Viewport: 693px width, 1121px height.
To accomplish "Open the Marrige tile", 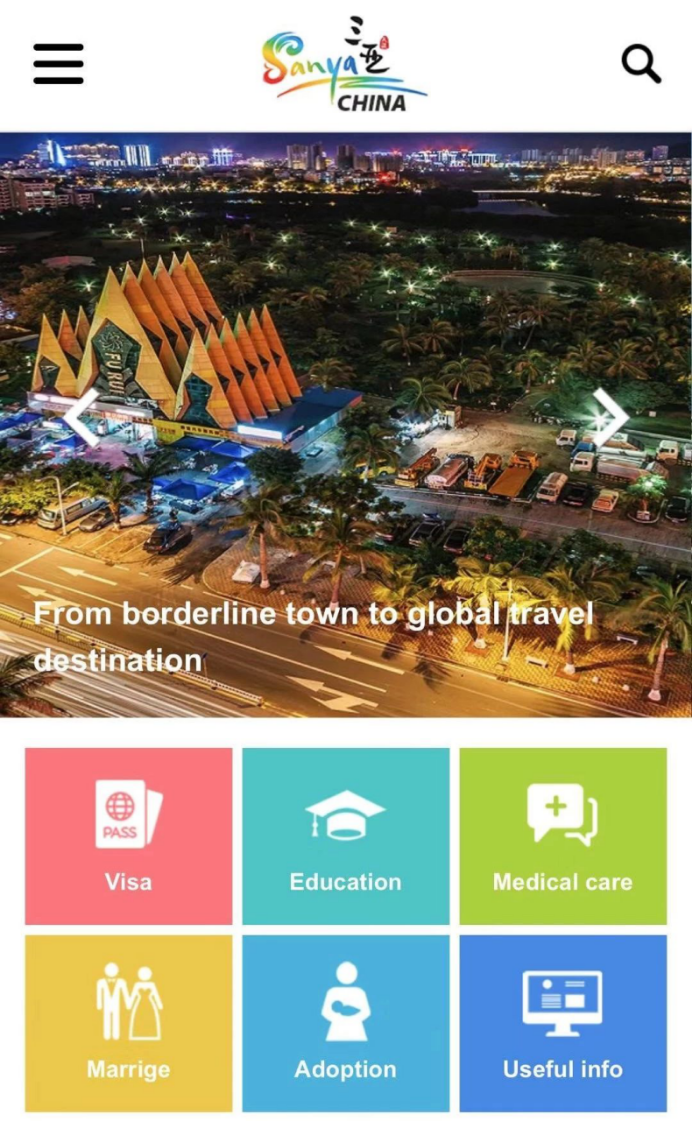I will 129,1023.
